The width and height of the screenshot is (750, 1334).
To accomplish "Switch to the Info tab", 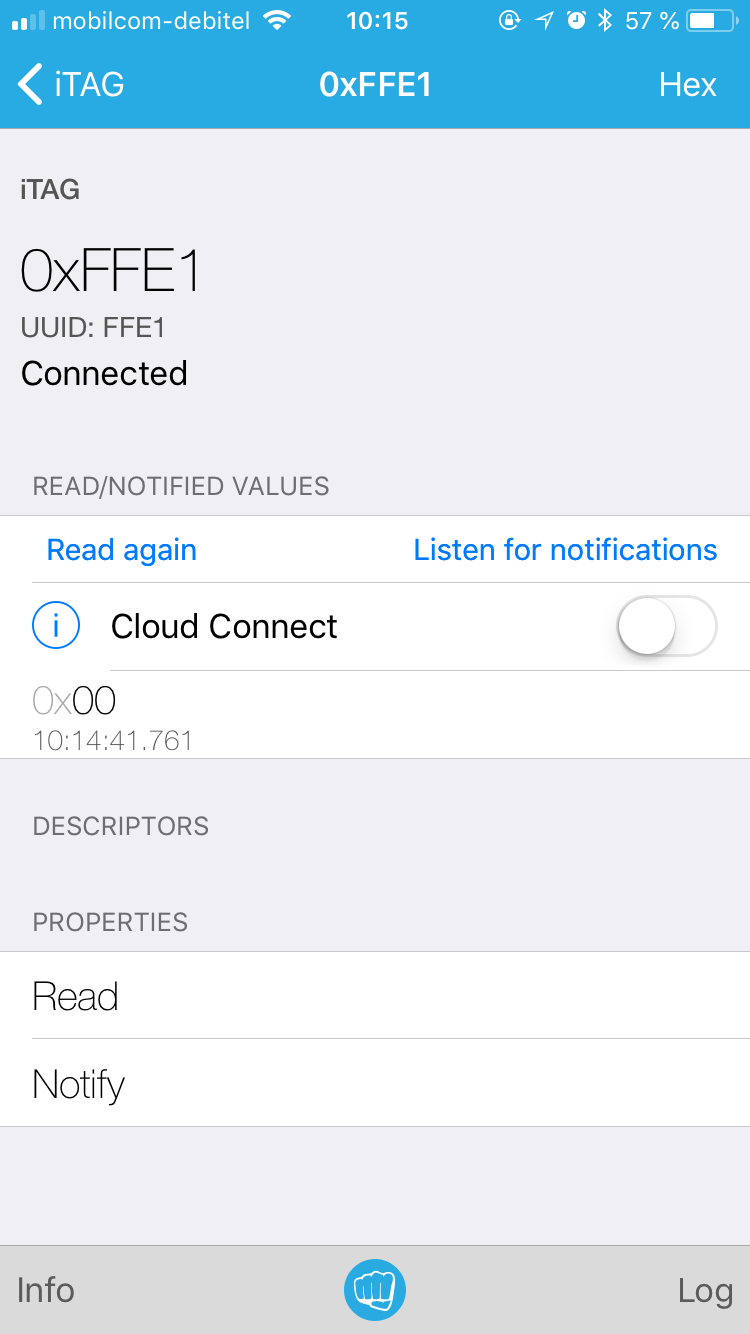I will pos(45,1290).
